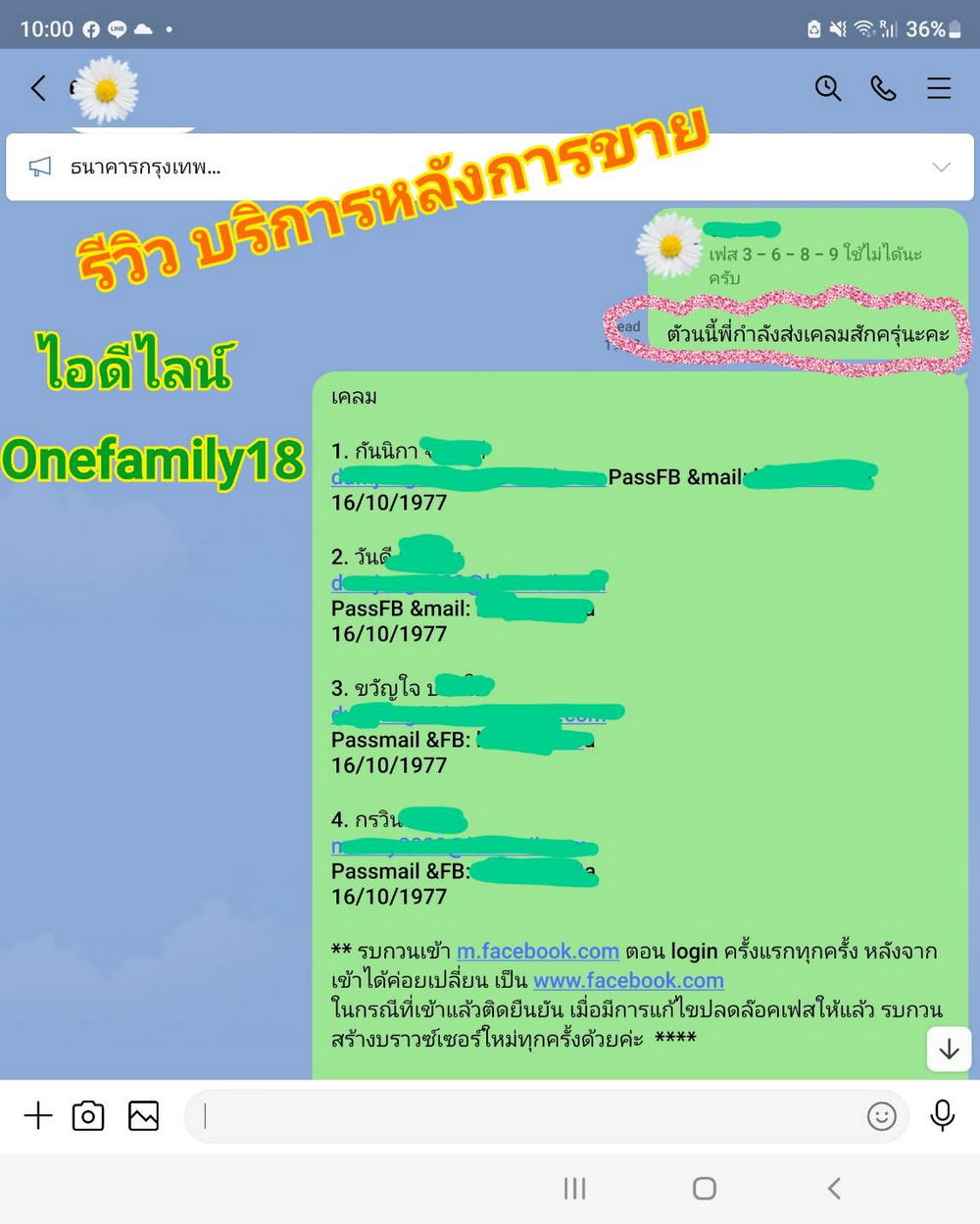Jump to latest message with down arrow

(949, 1050)
